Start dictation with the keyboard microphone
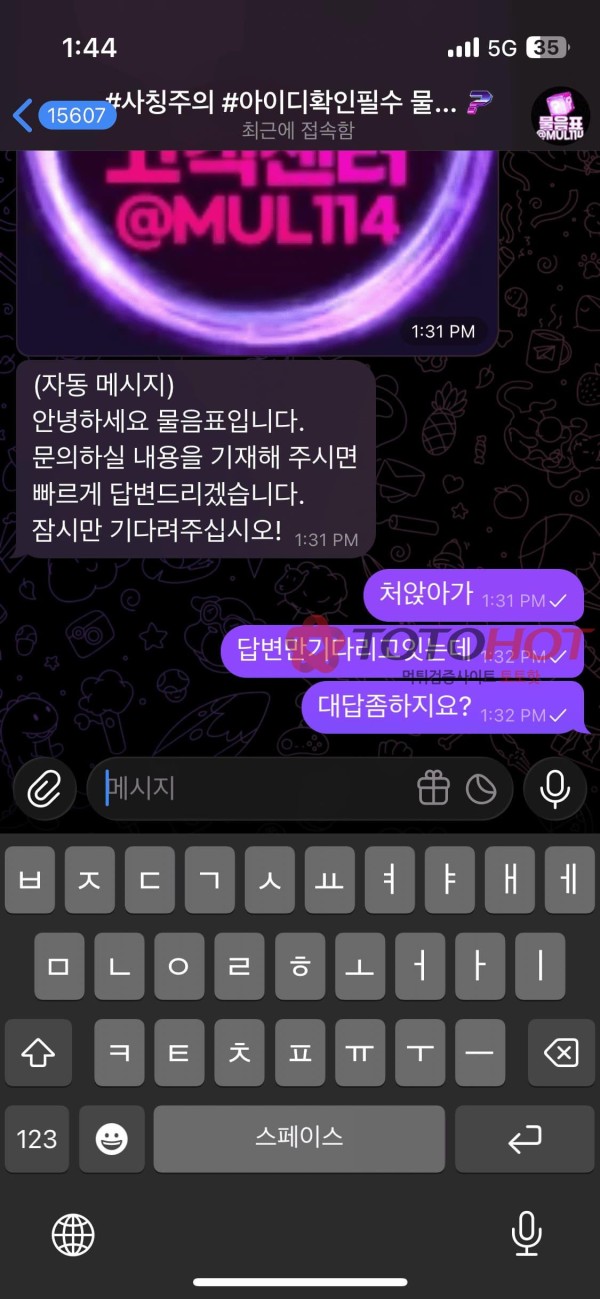Viewport: 600px width, 1299px height. (x=526, y=1234)
